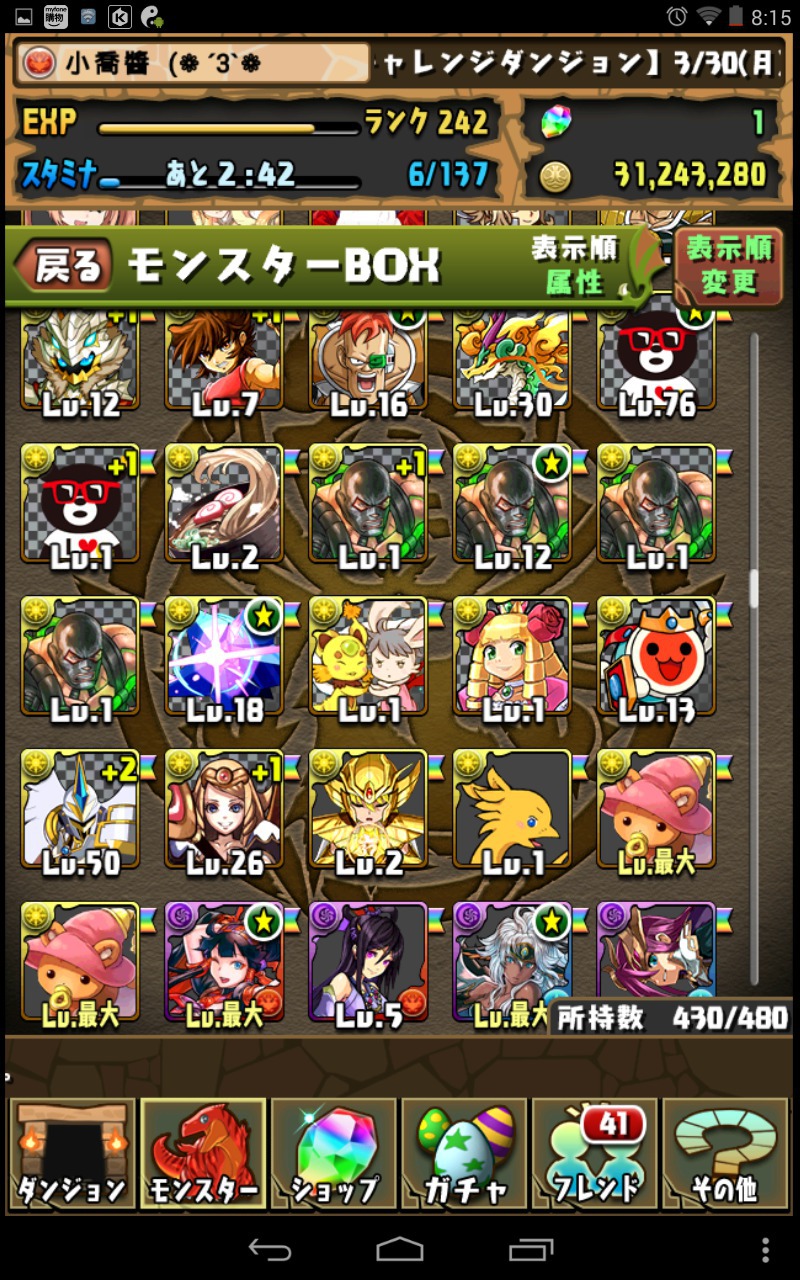Select the Lv.26 brown-haired girl monster
Image resolution: width=800 pixels, height=1280 pixels.
click(224, 813)
